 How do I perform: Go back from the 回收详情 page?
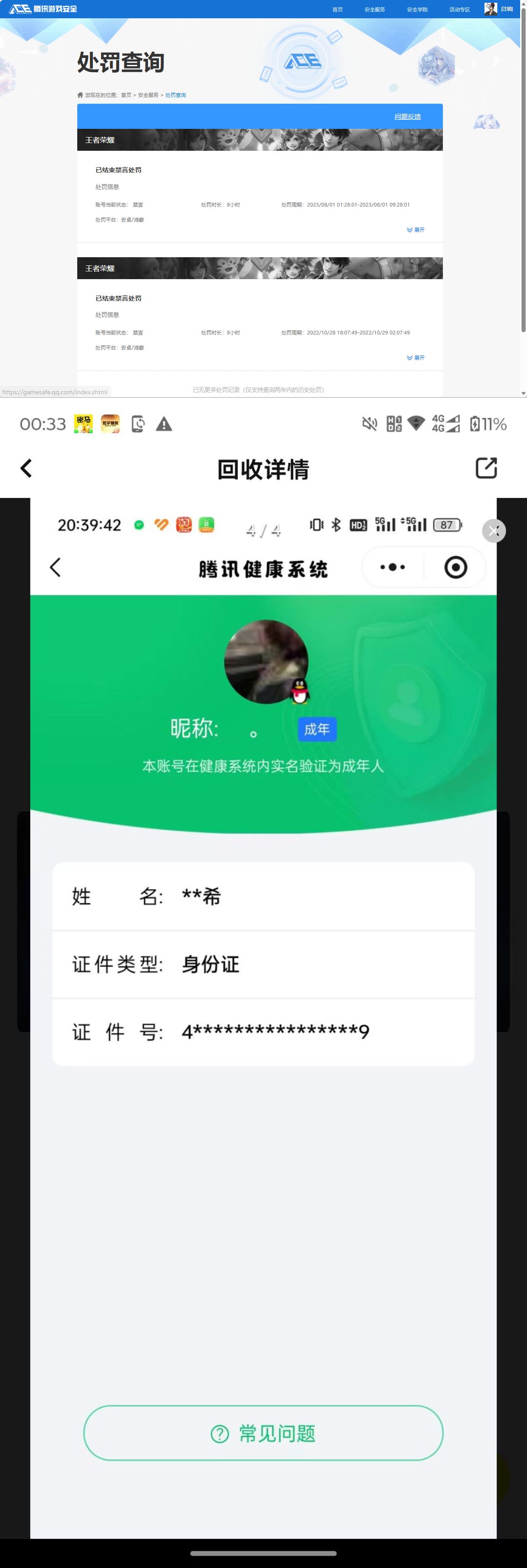pyautogui.click(x=26, y=468)
